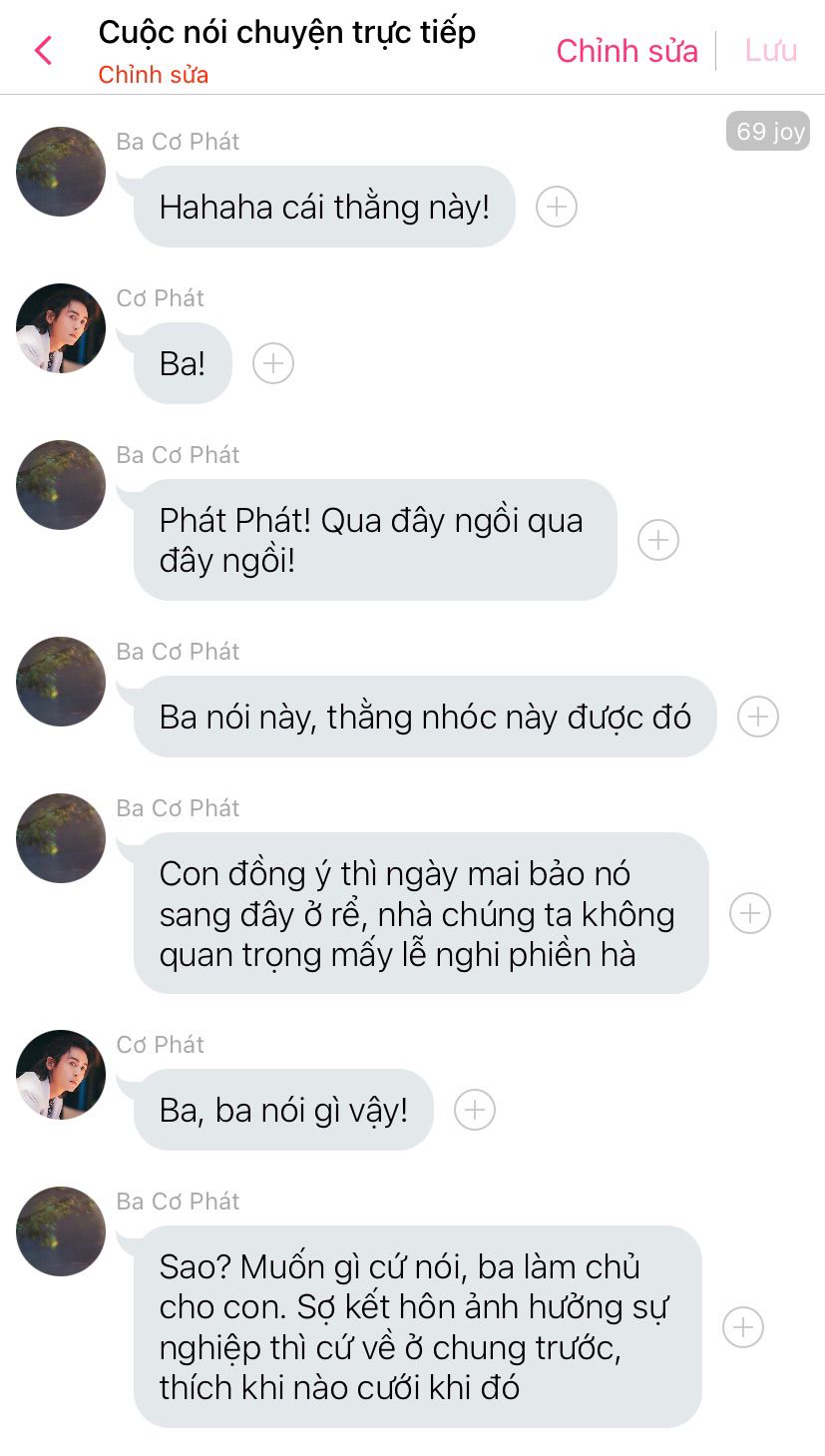Viewport: 825px width, 1456px height.
Task: Tap the pink Chỉnh sửa button in header
Action: (626, 51)
